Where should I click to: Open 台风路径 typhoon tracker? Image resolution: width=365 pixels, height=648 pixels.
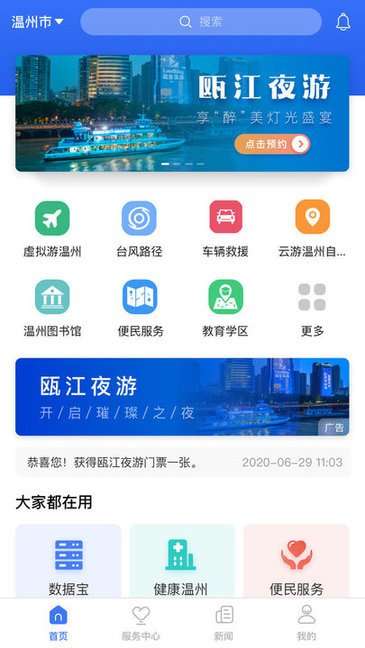pyautogui.click(x=139, y=229)
